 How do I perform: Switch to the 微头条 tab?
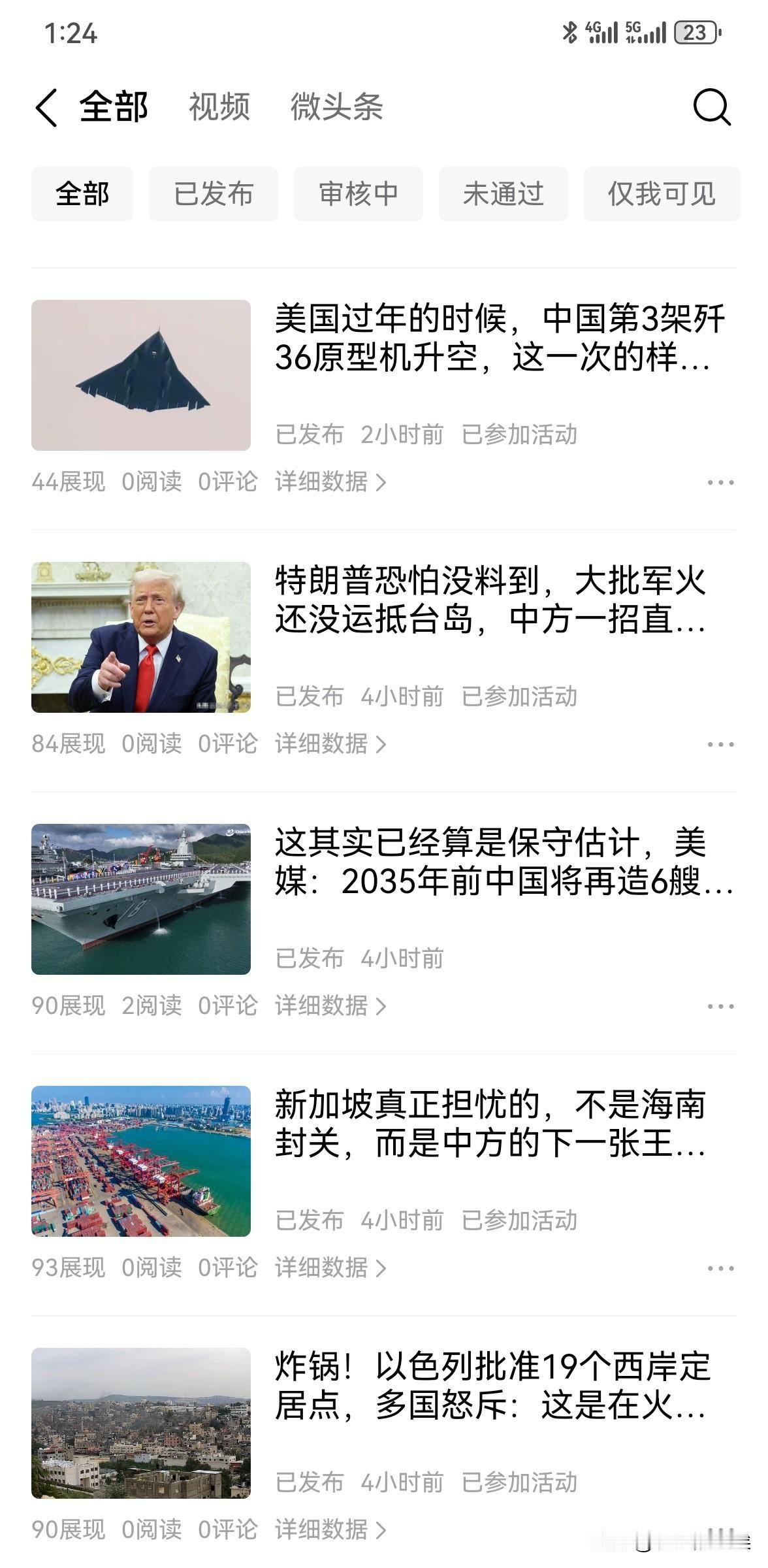(x=336, y=107)
